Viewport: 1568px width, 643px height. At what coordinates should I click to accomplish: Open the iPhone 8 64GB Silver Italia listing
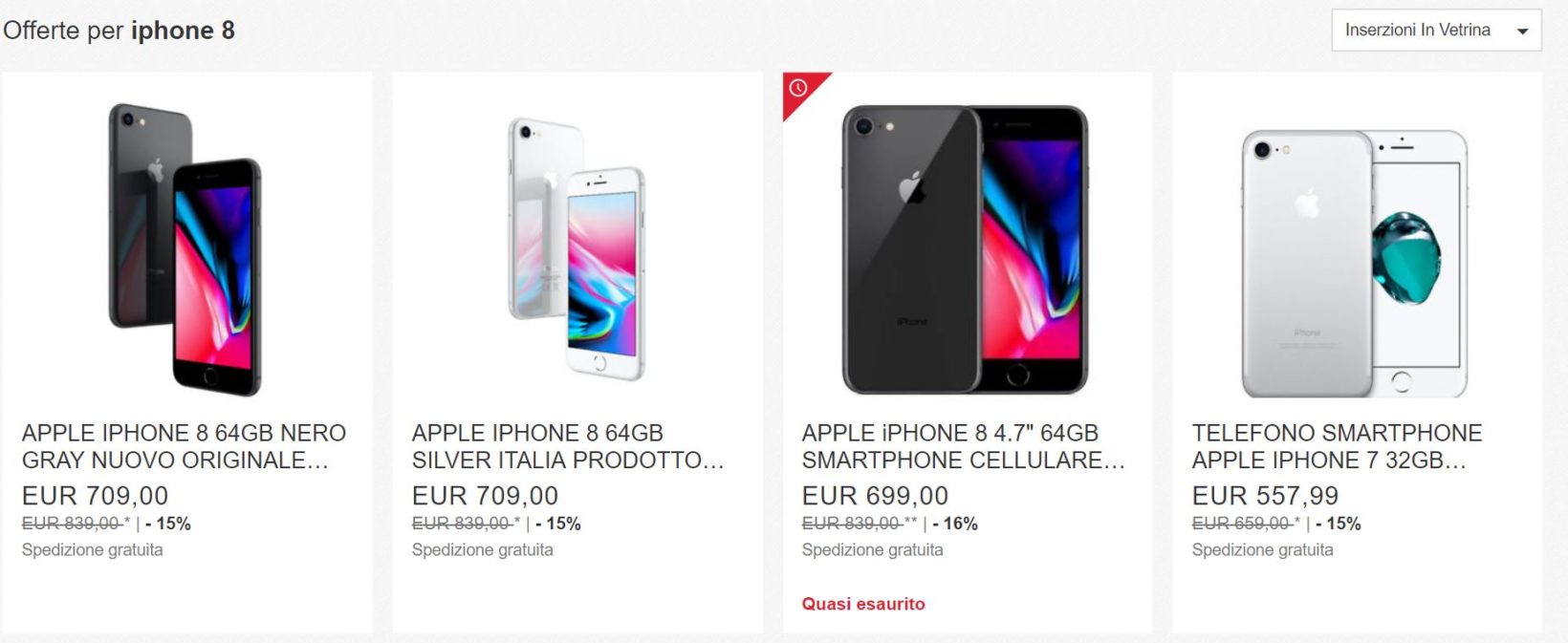point(567,446)
